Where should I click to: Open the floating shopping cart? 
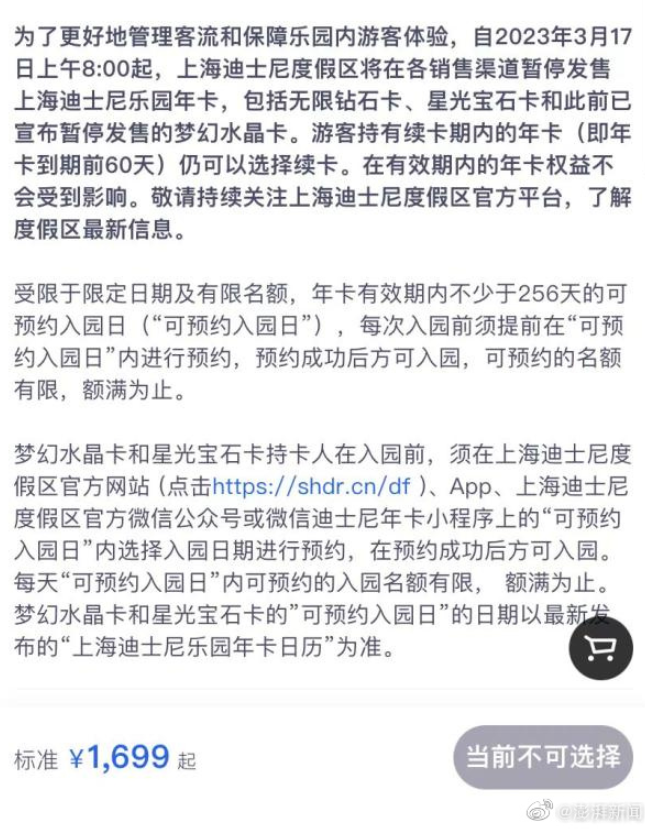coord(600,648)
